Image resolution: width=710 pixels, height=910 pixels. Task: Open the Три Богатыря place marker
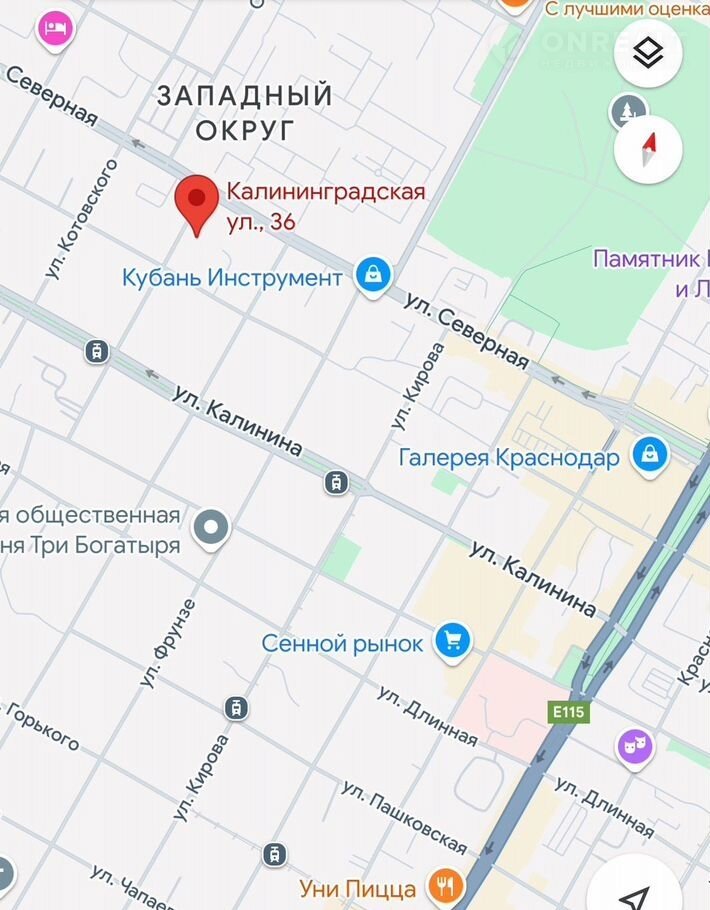pos(211,527)
